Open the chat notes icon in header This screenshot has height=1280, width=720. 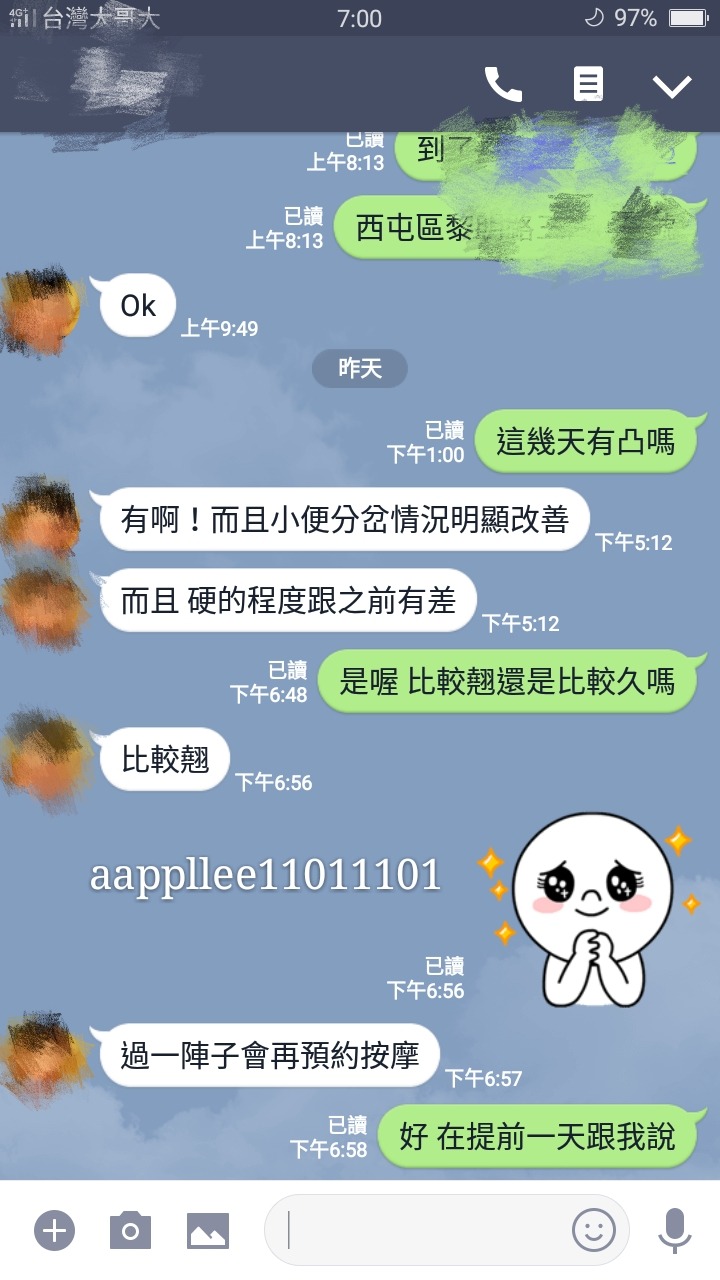(588, 84)
